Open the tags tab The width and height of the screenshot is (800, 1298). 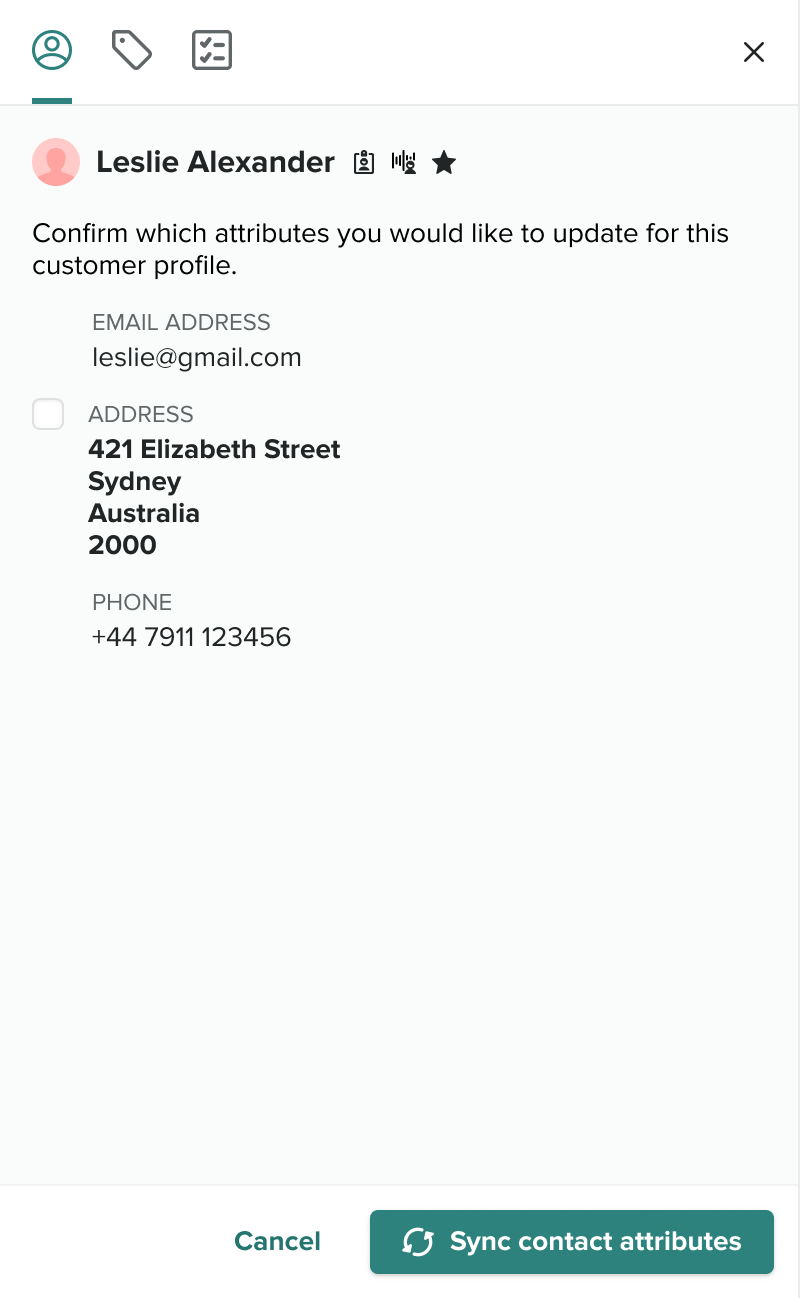(x=131, y=50)
